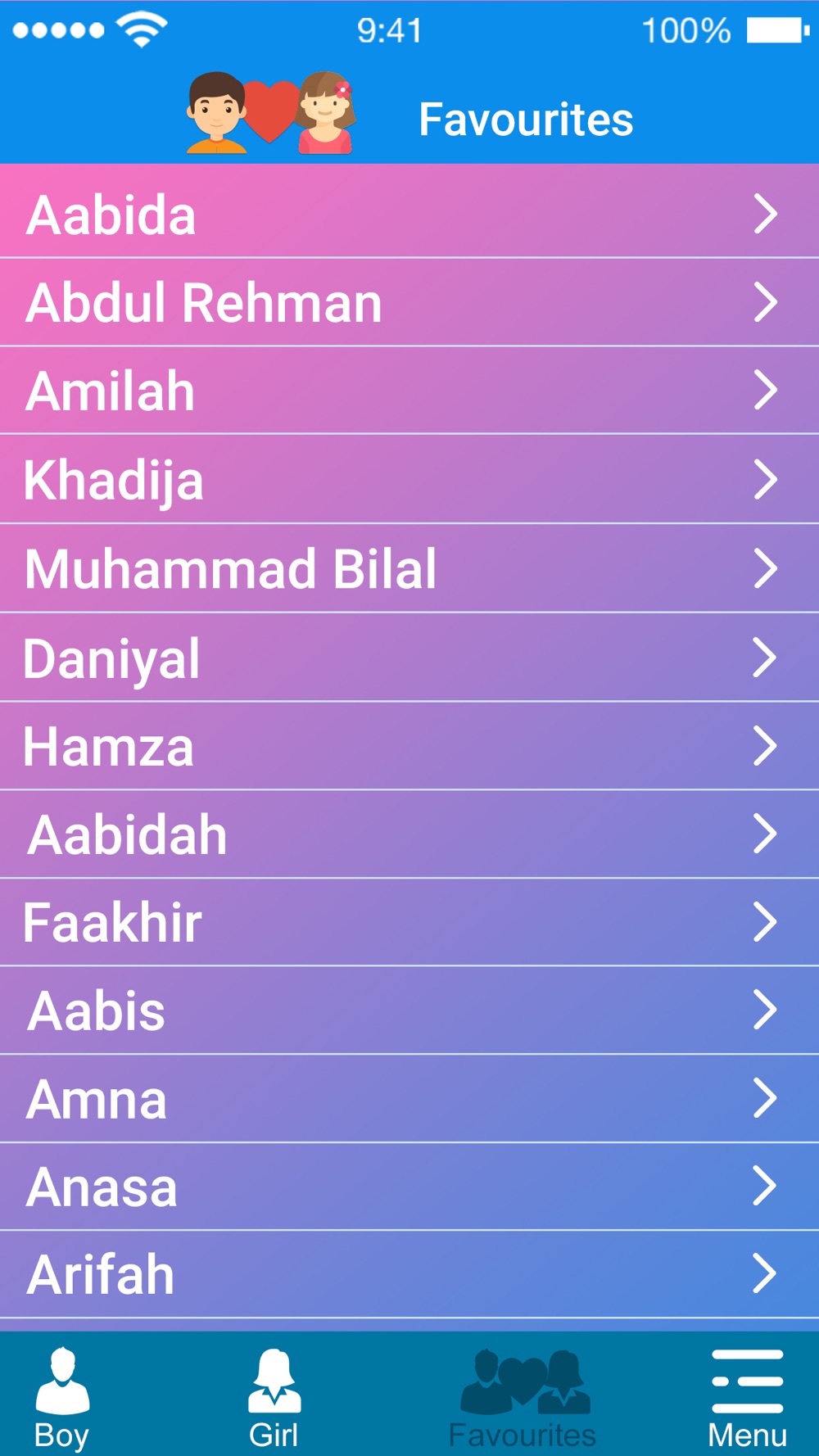Switch to the Girl tab

(x=274, y=1398)
